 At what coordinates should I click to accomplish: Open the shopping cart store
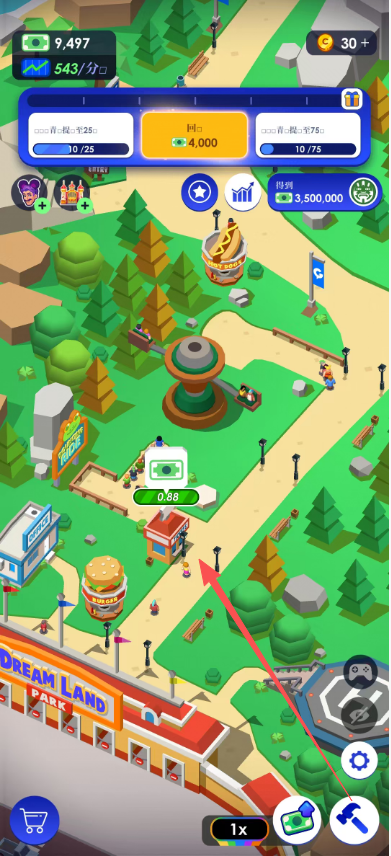[x=34, y=820]
